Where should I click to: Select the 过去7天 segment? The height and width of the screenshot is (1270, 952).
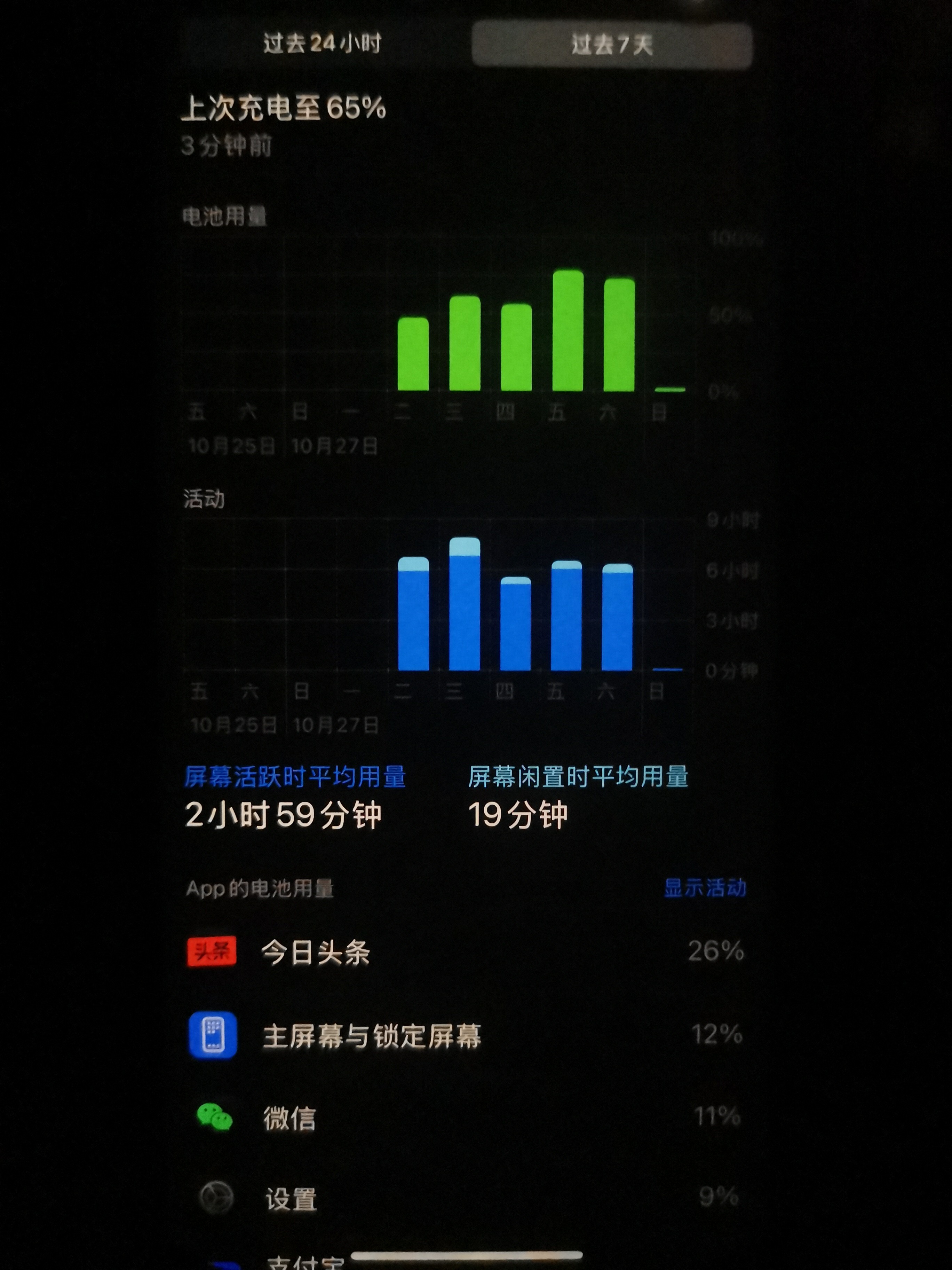[612, 45]
